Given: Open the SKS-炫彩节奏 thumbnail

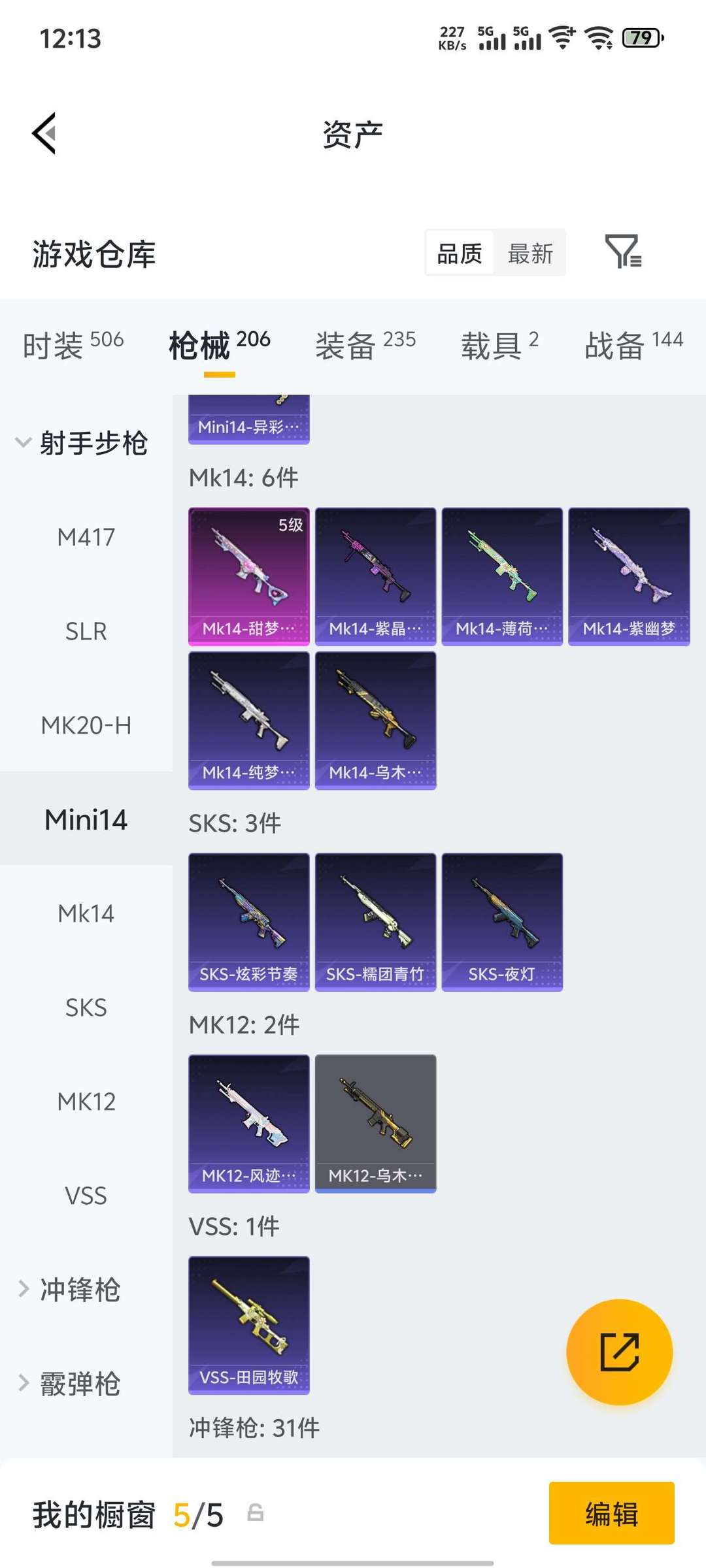Looking at the screenshot, I should click(x=248, y=920).
